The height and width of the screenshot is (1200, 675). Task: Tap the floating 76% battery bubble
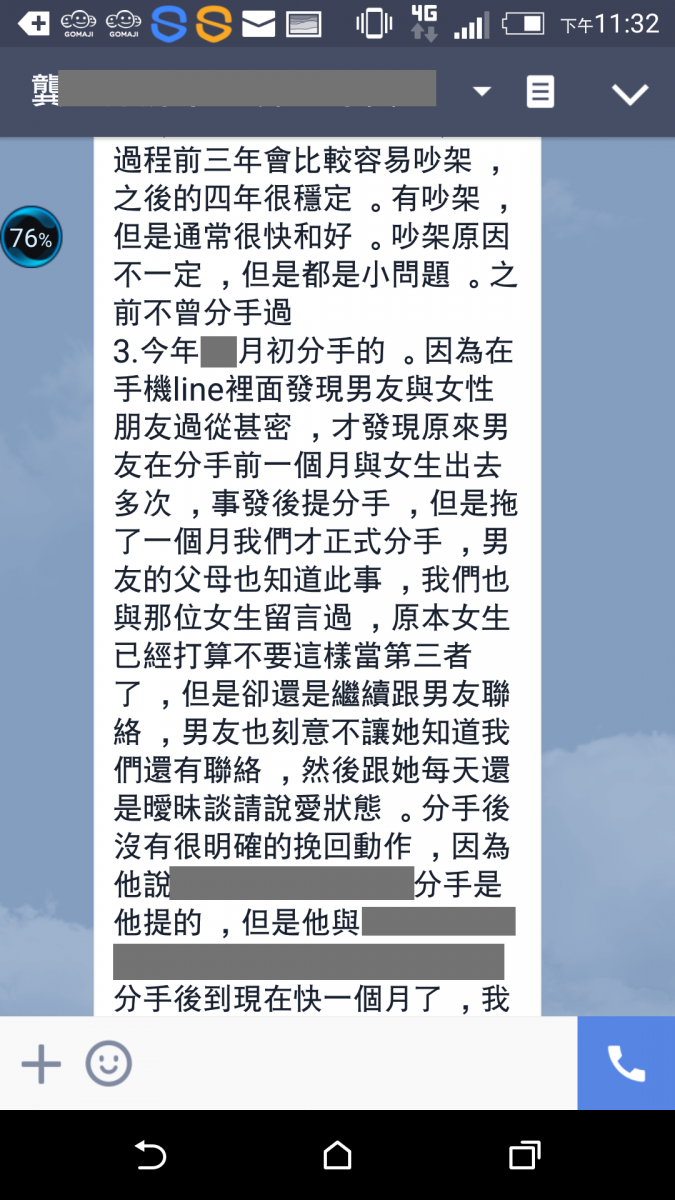(31, 238)
